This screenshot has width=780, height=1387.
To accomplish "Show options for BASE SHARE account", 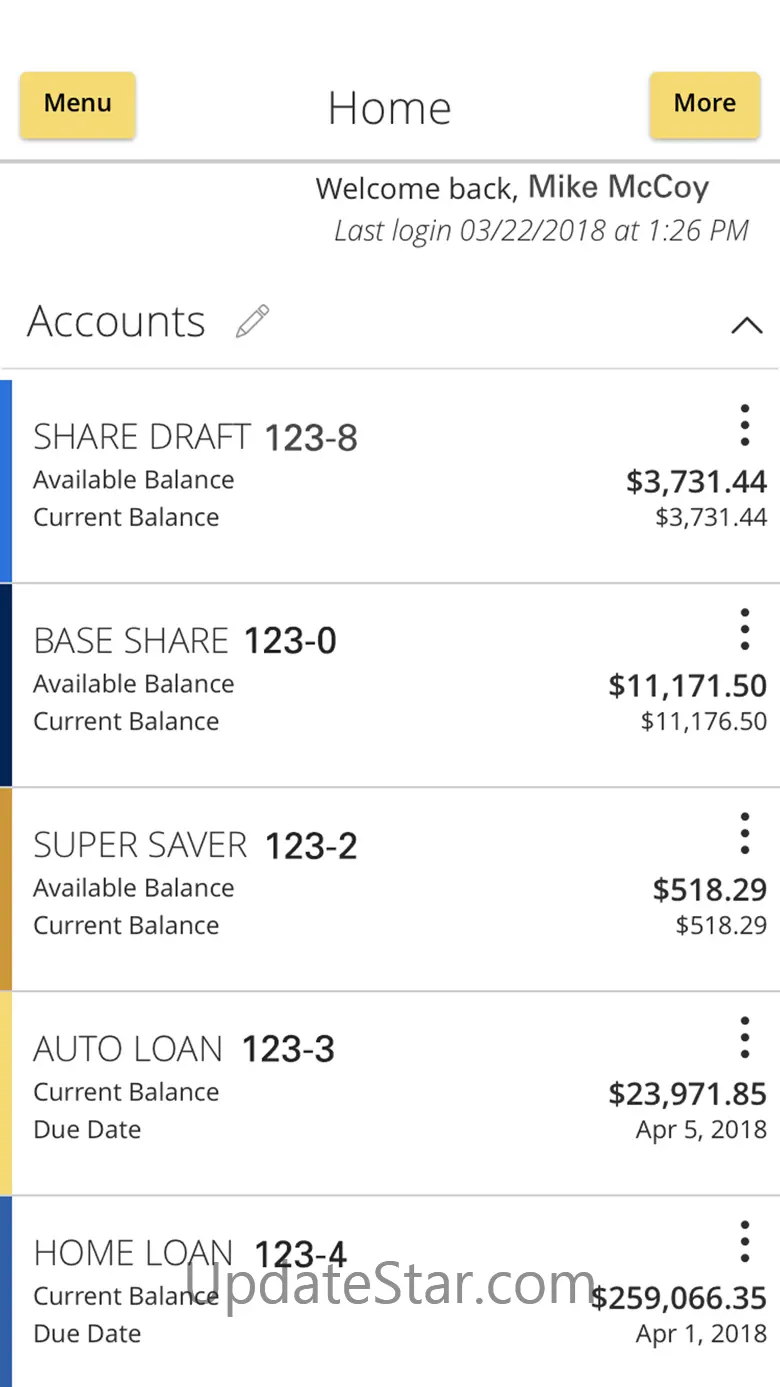I will pyautogui.click(x=744, y=630).
